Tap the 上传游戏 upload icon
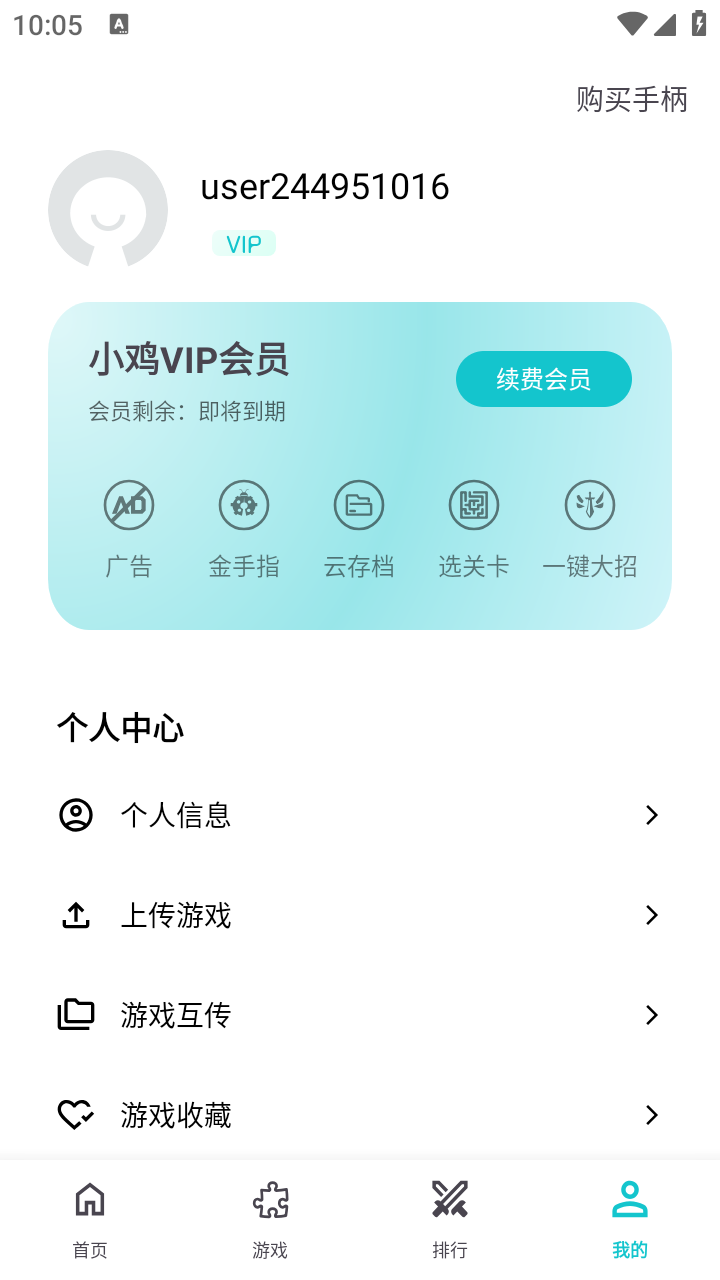The image size is (720, 1280). (75, 915)
